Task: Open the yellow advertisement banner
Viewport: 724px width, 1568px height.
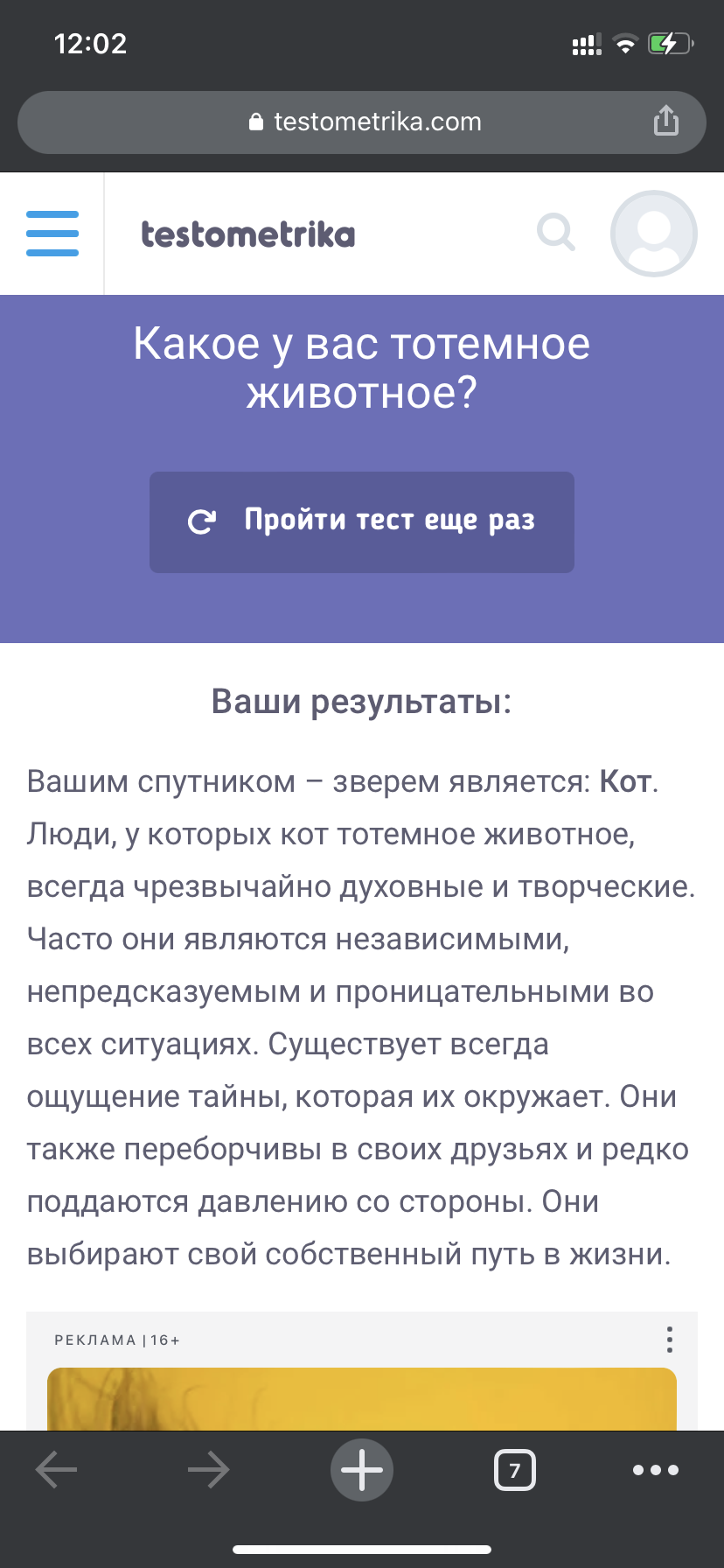Action: (x=362, y=1400)
